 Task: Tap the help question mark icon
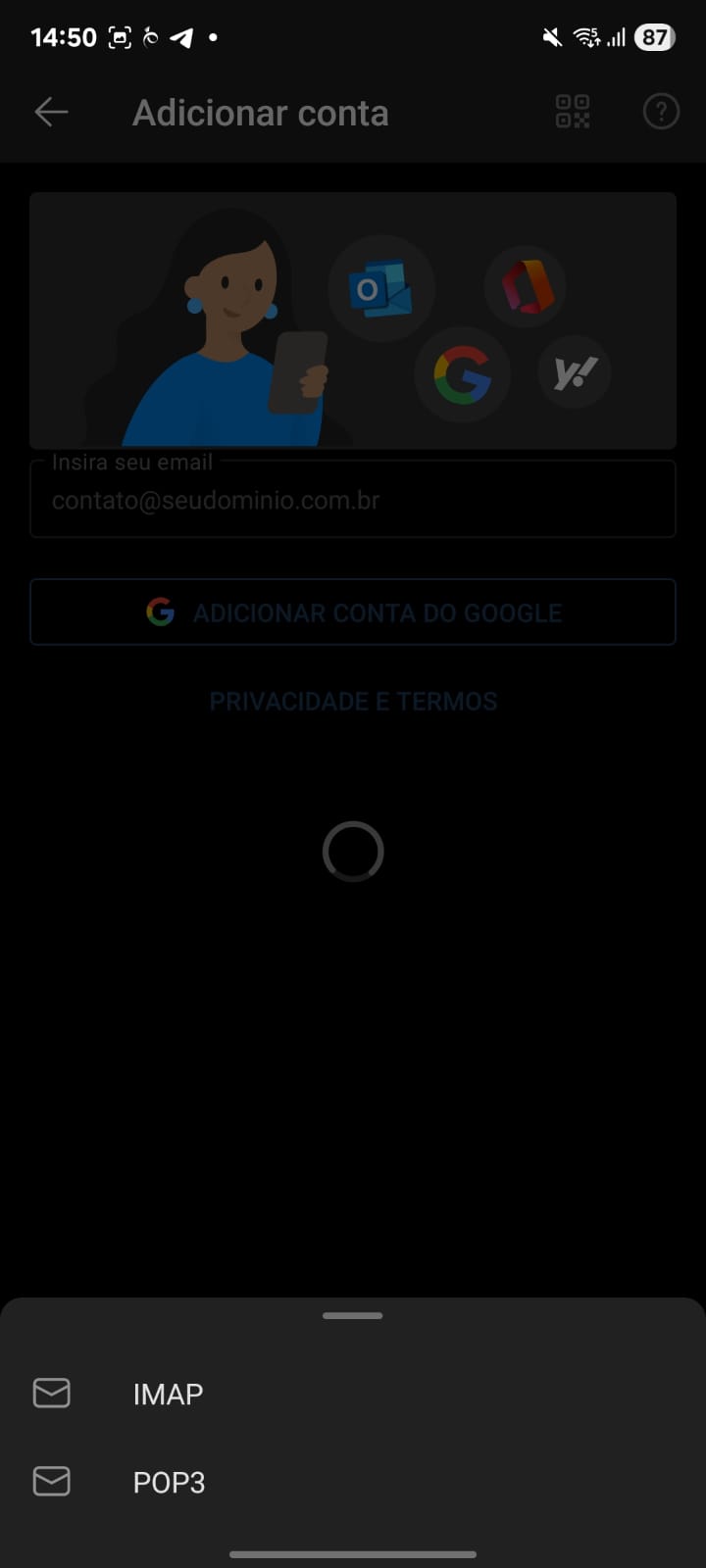coord(660,112)
